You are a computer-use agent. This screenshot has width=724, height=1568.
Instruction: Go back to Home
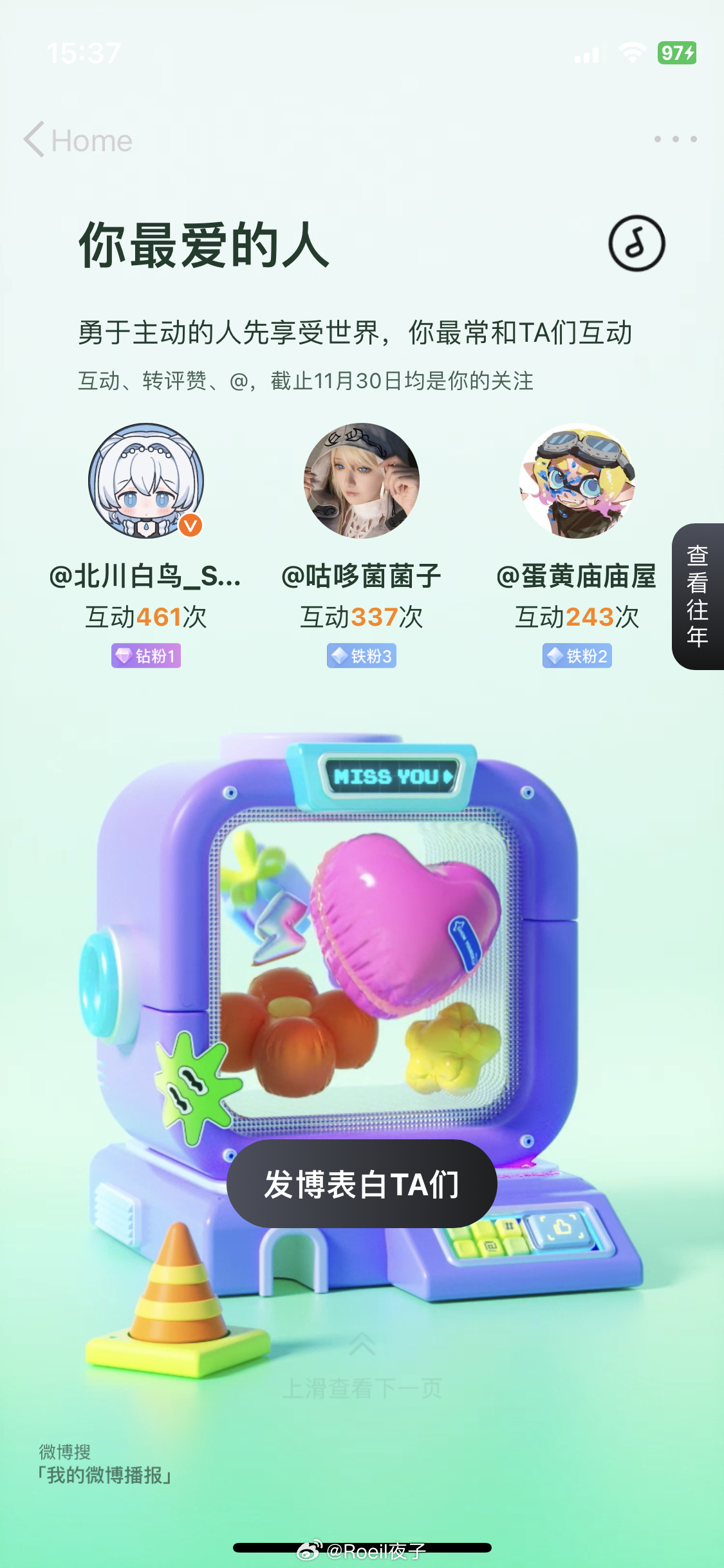point(77,140)
